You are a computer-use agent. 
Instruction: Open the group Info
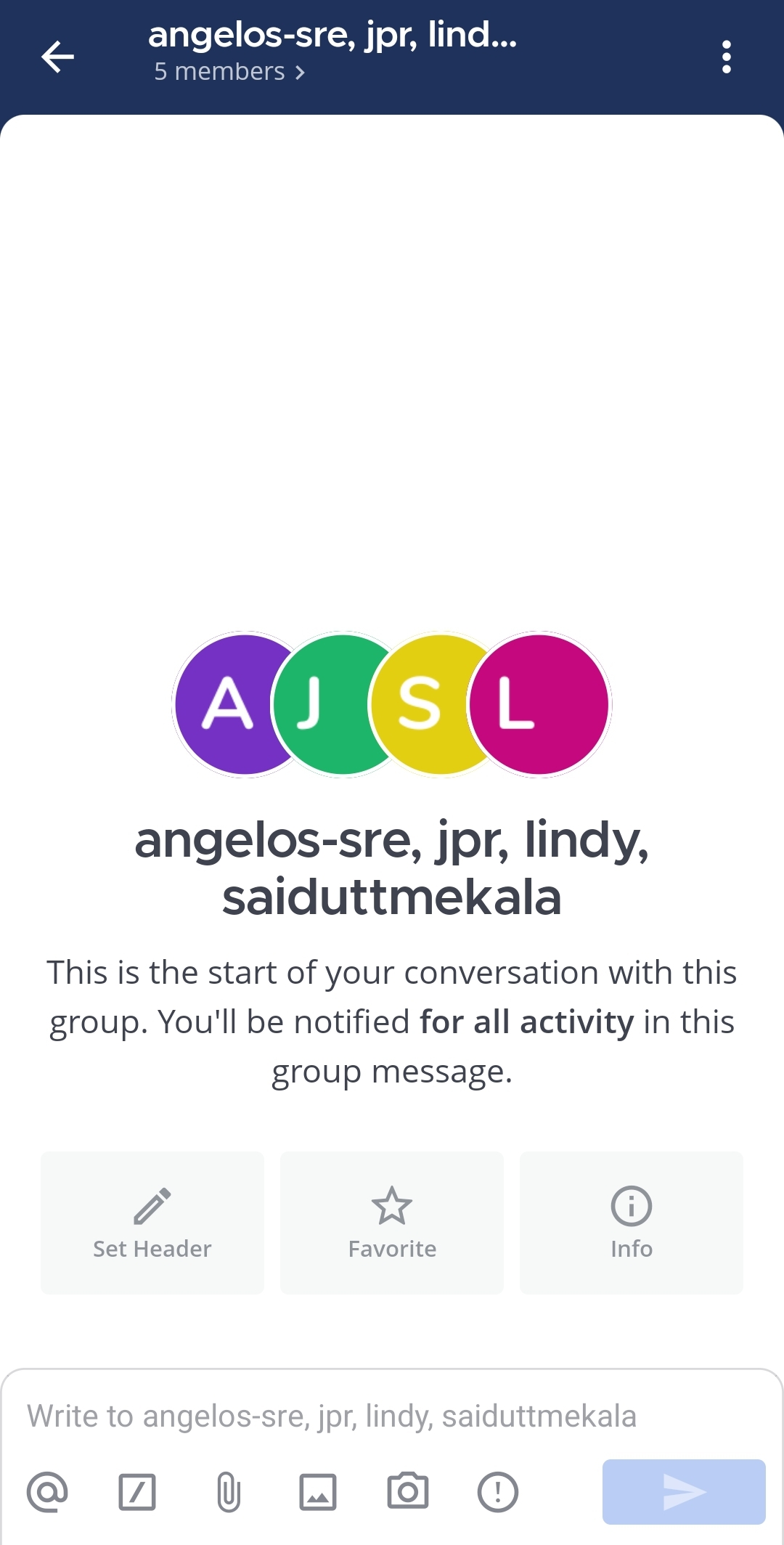(x=632, y=1222)
